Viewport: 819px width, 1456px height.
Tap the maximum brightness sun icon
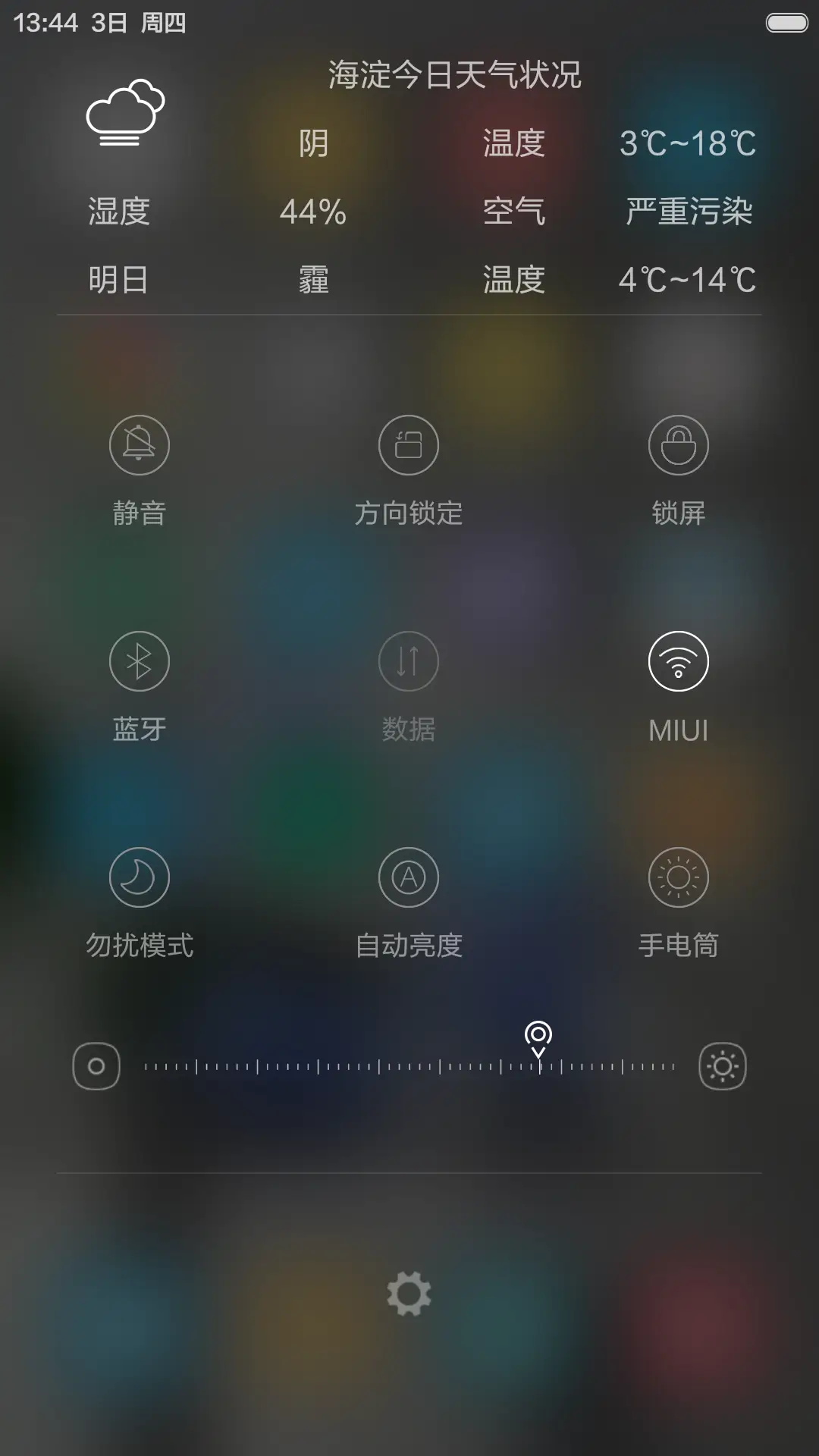[x=722, y=1065]
